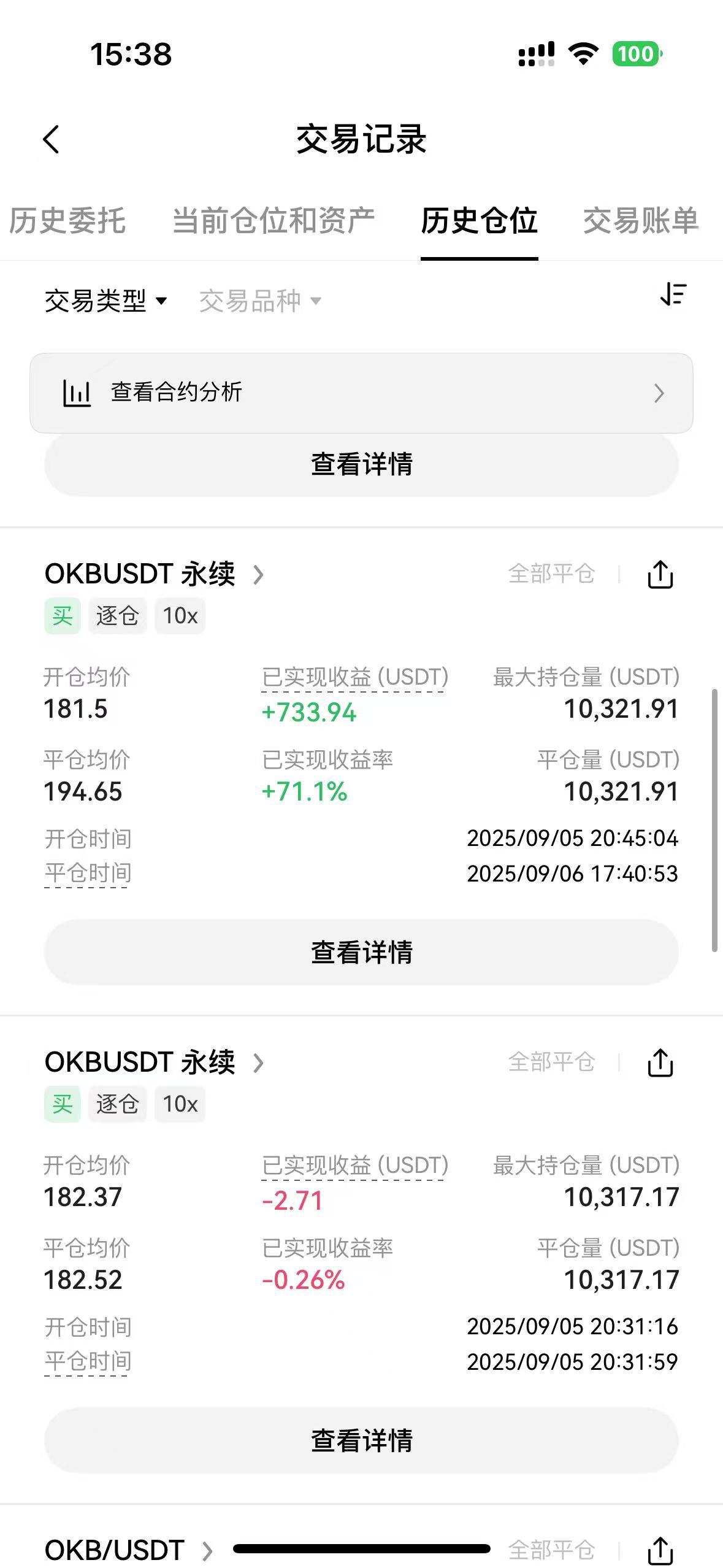
Task: Open the sort order icon
Action: 673,294
